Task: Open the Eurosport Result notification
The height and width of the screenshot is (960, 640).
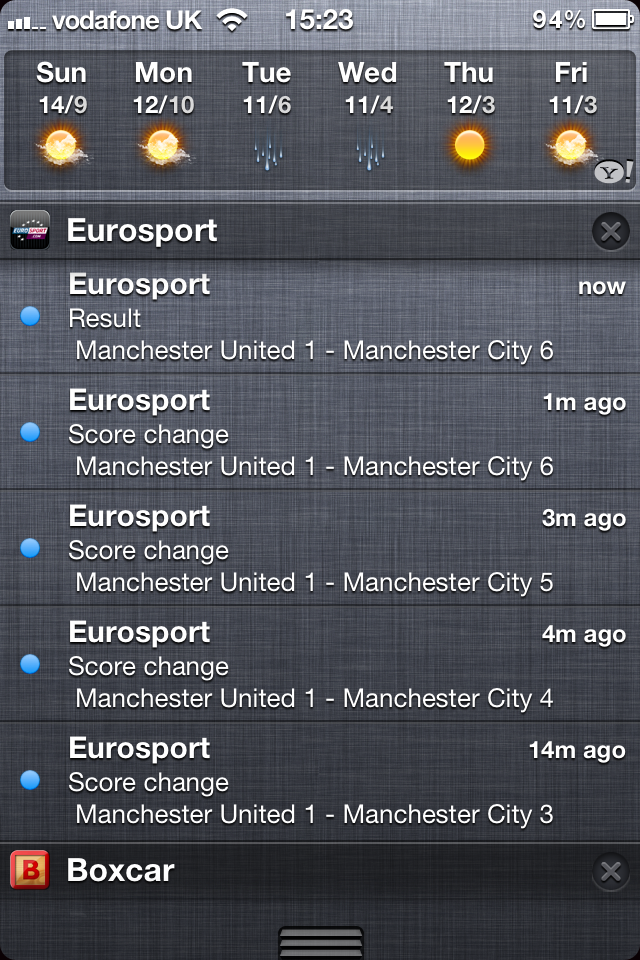Action: click(x=320, y=317)
